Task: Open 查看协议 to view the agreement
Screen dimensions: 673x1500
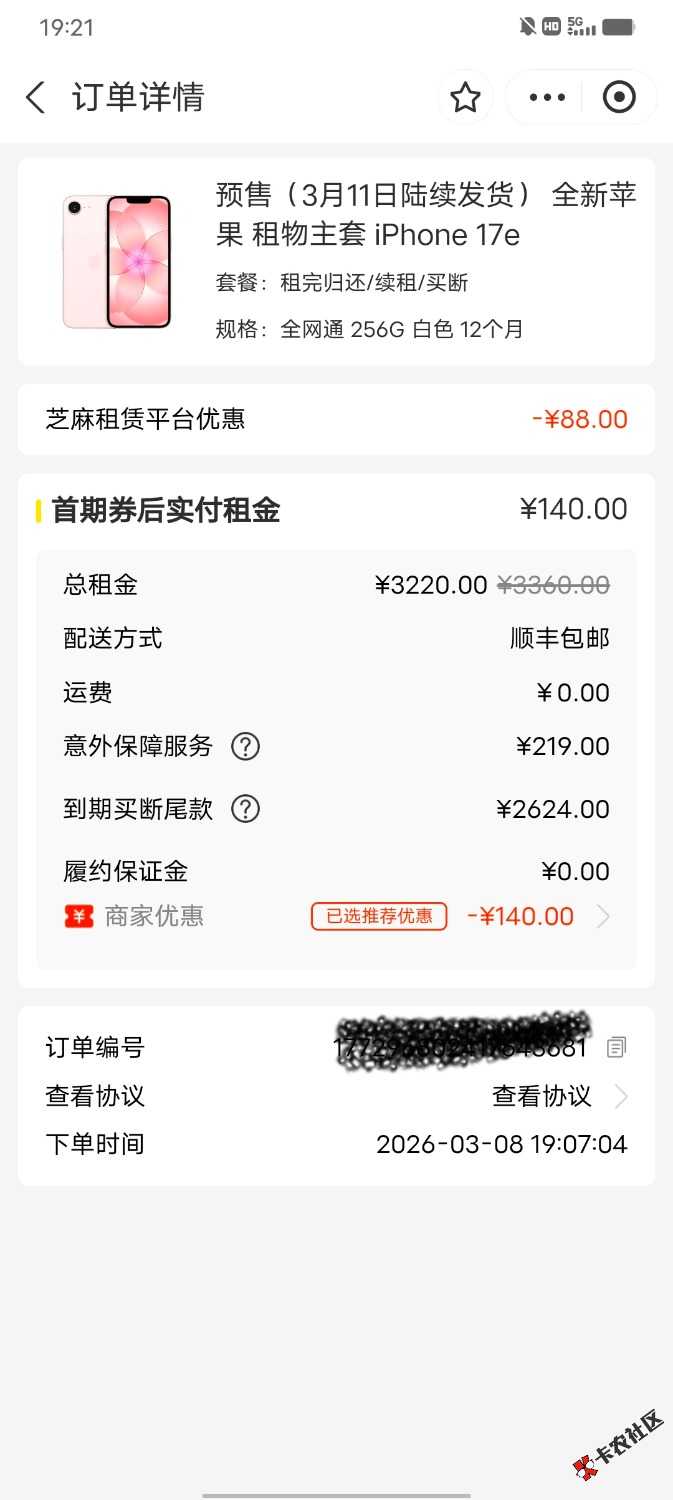Action: coord(559,1096)
